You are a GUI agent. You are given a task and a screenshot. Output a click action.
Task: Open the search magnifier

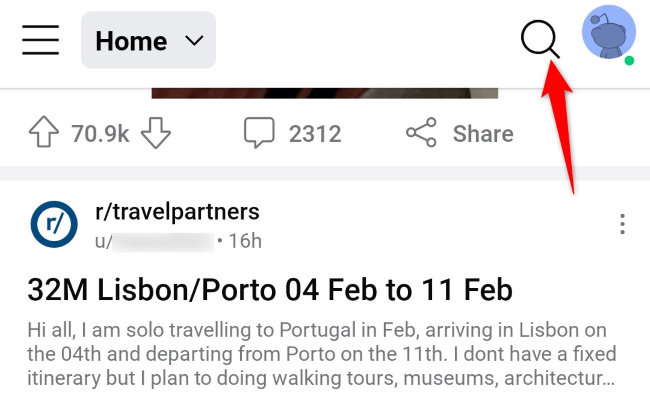[x=539, y=39]
